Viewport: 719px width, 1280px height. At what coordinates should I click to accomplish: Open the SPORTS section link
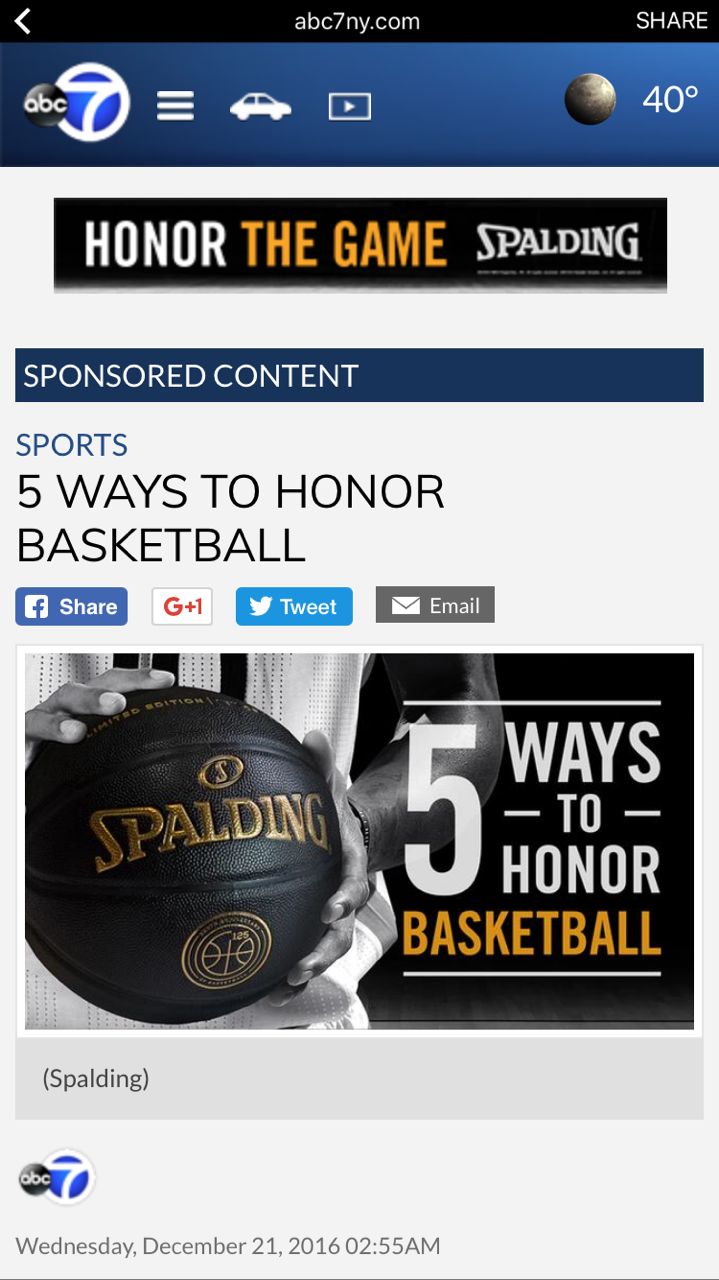[72, 445]
